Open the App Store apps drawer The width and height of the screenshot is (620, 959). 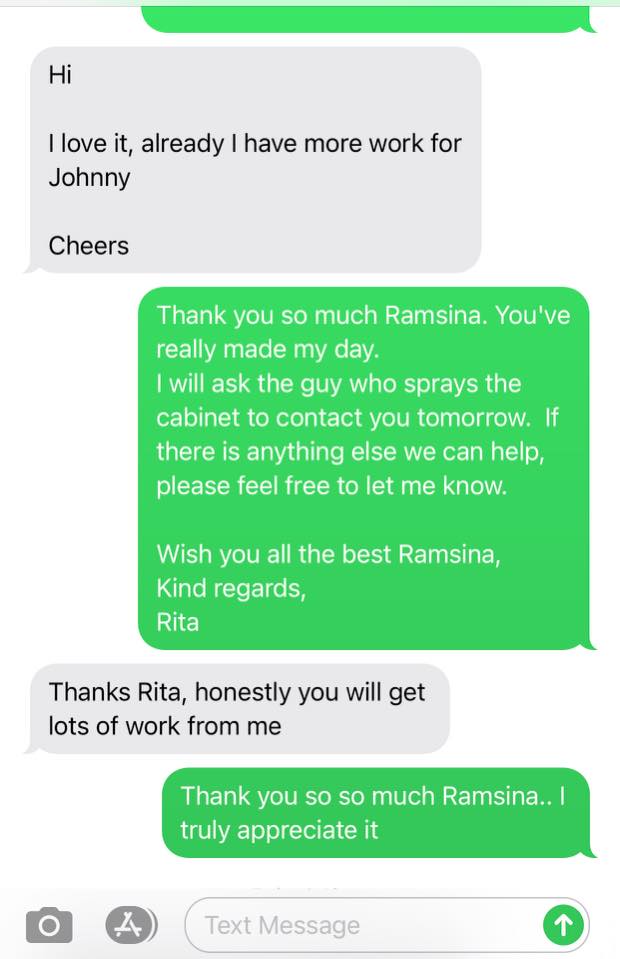(132, 925)
